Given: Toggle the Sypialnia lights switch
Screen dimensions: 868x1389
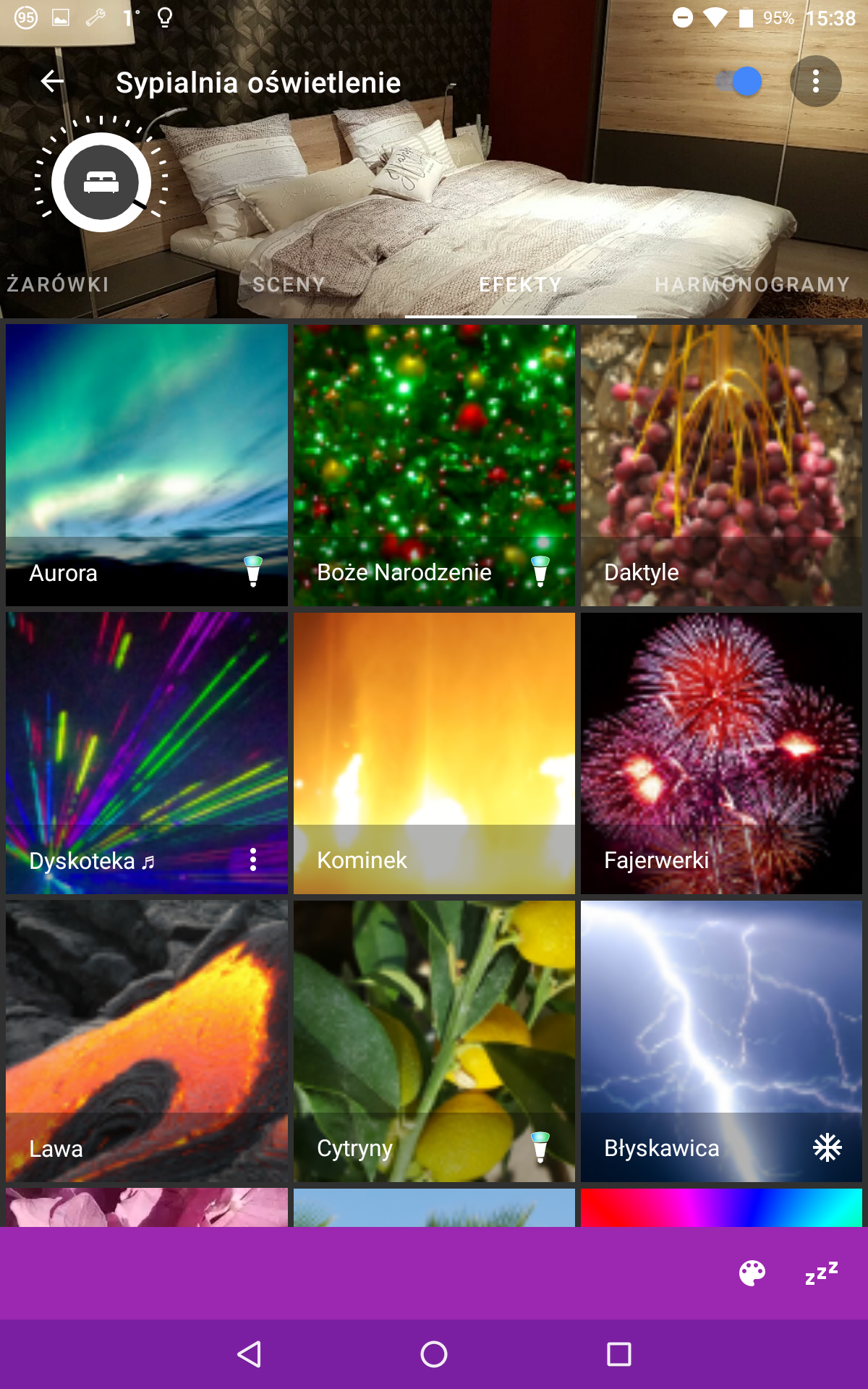Looking at the screenshot, I should (x=739, y=81).
